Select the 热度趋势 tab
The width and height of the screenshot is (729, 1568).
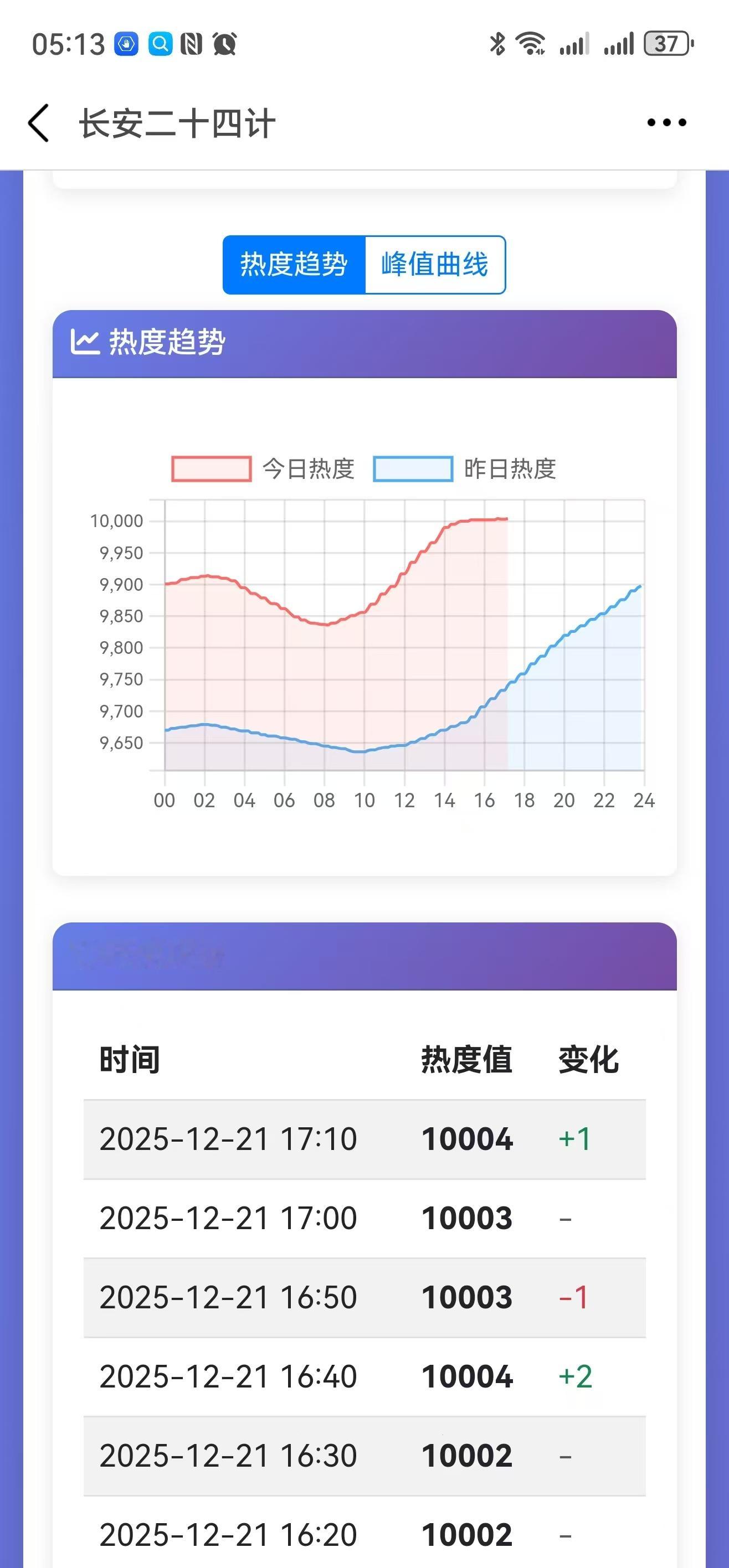[294, 264]
